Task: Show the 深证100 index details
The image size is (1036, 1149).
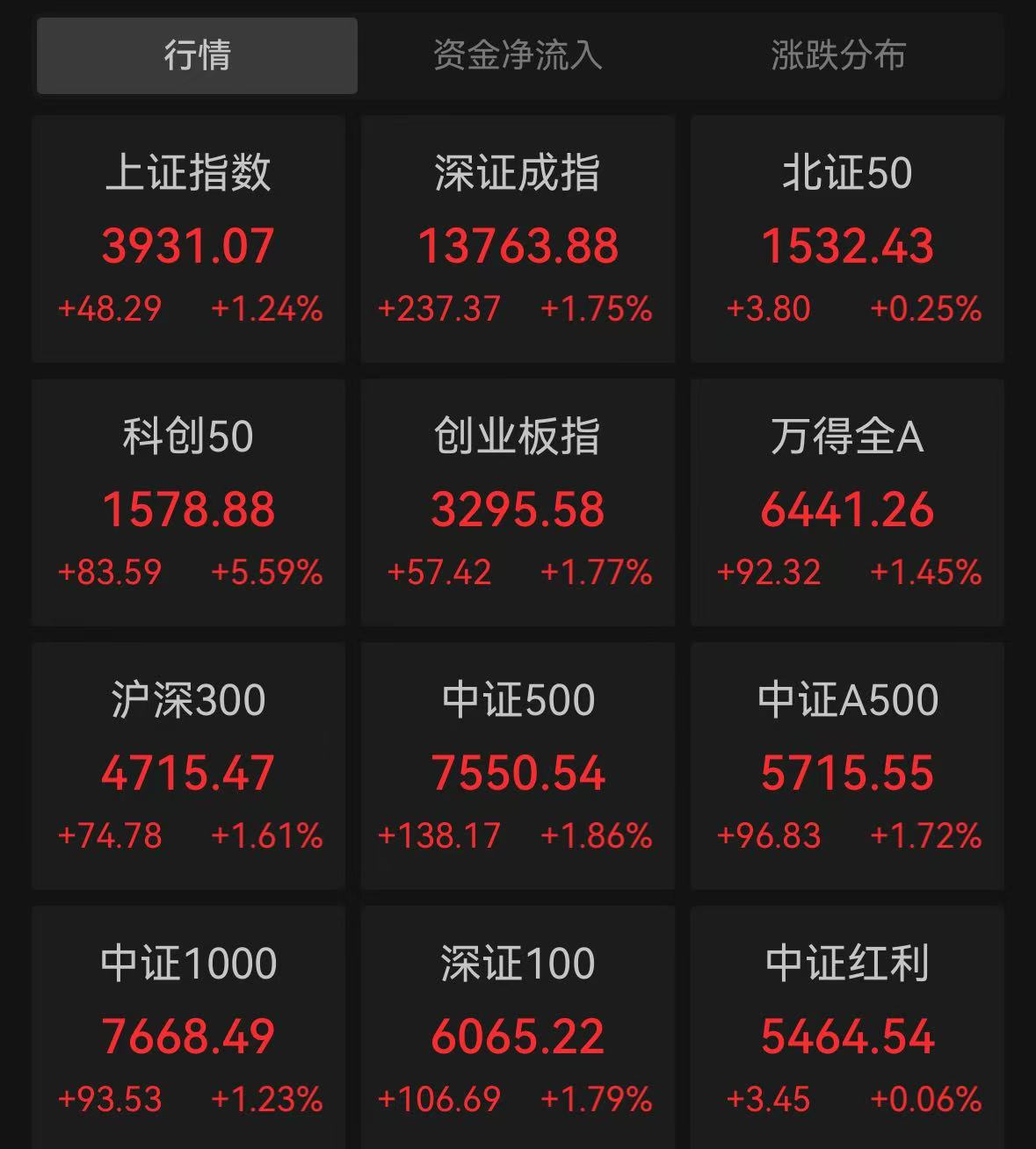Action: click(518, 1028)
